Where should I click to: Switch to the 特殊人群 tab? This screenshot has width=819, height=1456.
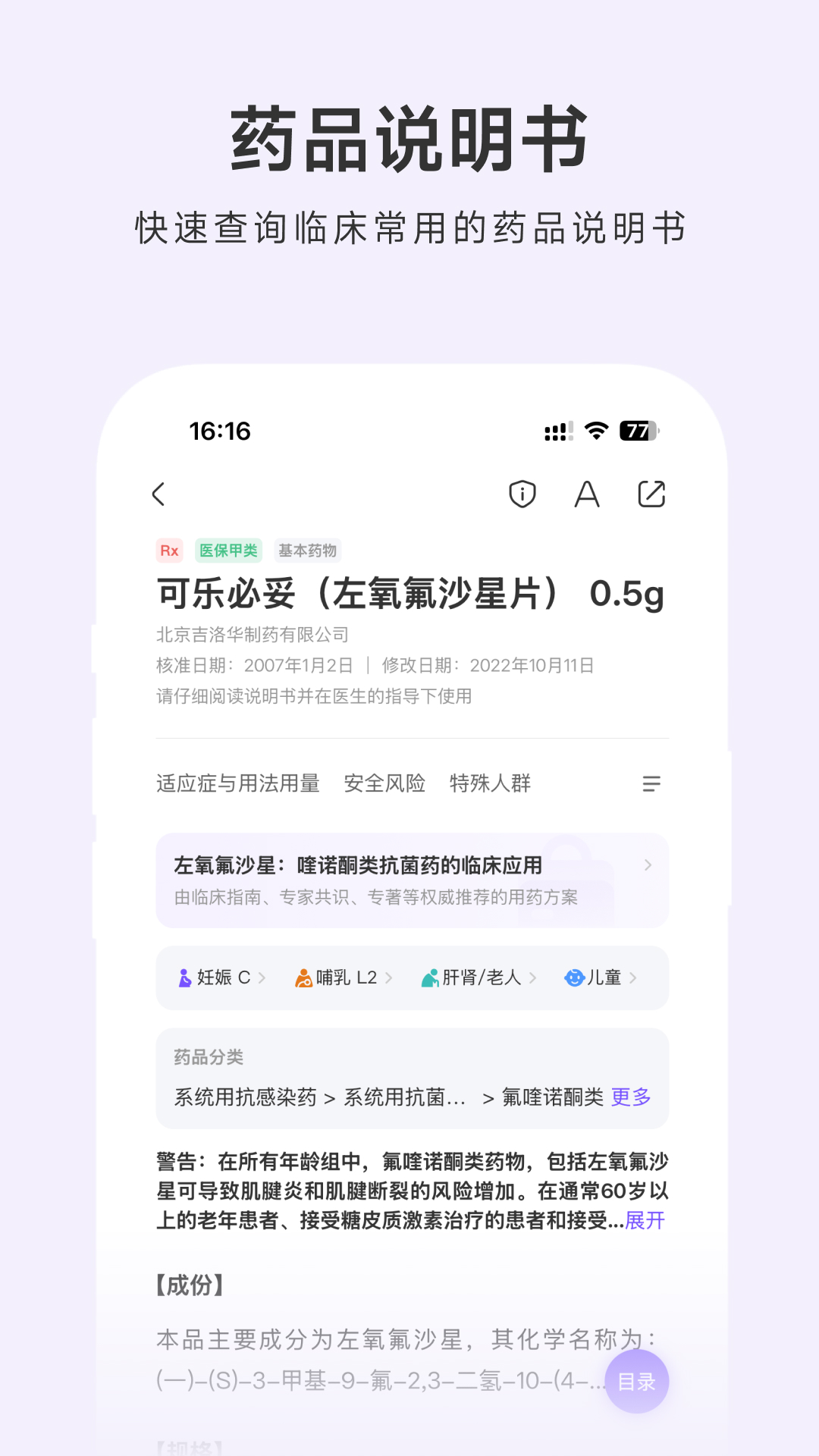(491, 783)
